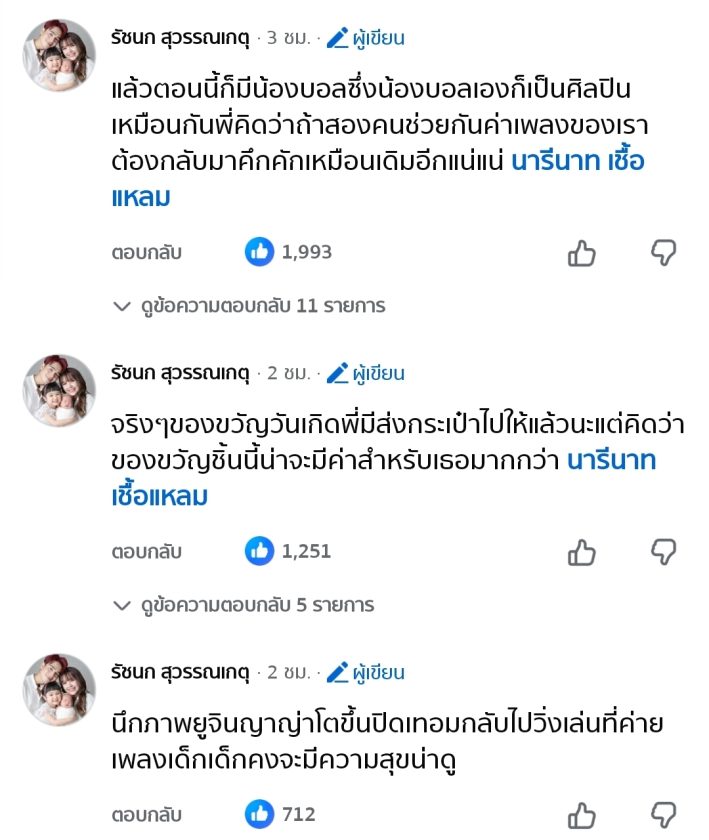Tap the blue like icon showing 1,251
The width and height of the screenshot is (709, 840).
[x=259, y=551]
